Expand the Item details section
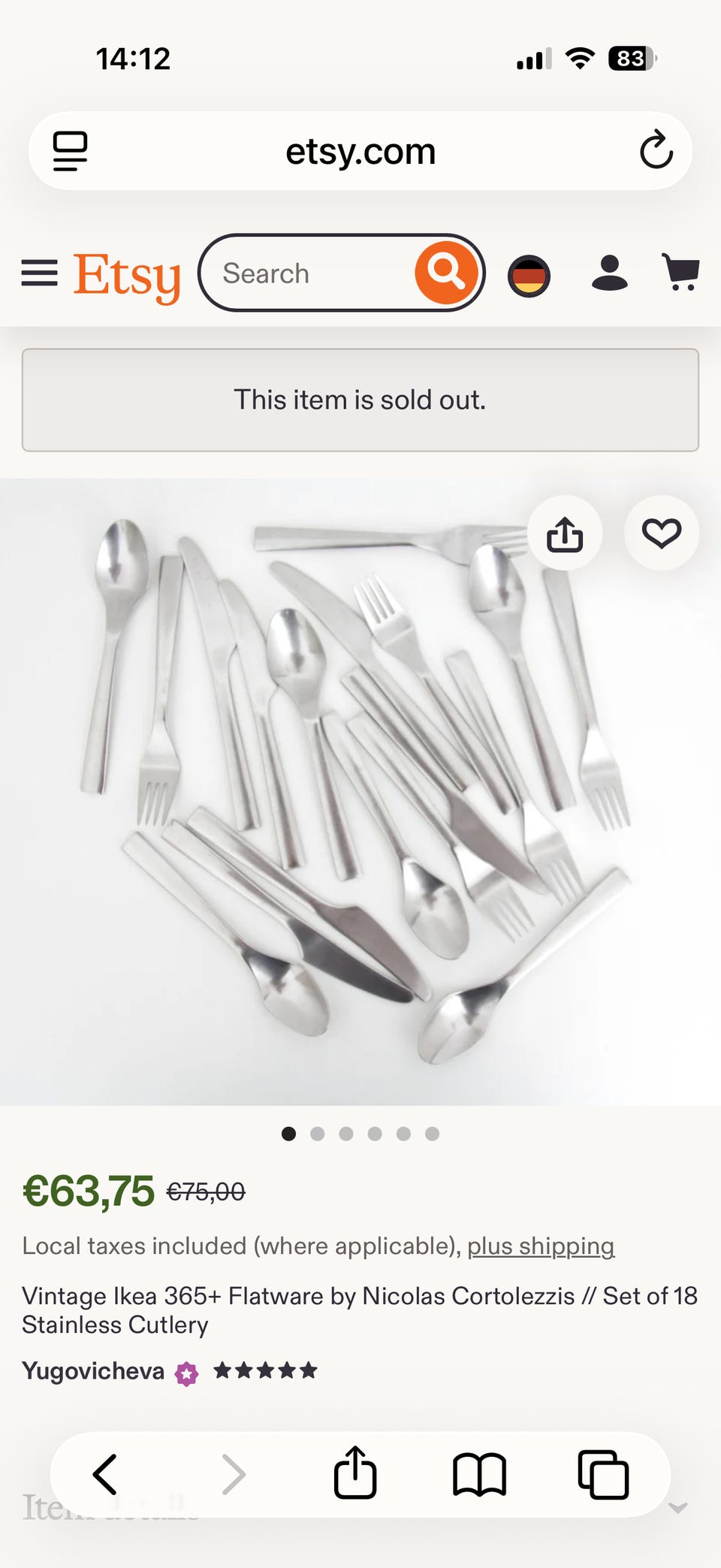721x1568 pixels. point(678,1507)
